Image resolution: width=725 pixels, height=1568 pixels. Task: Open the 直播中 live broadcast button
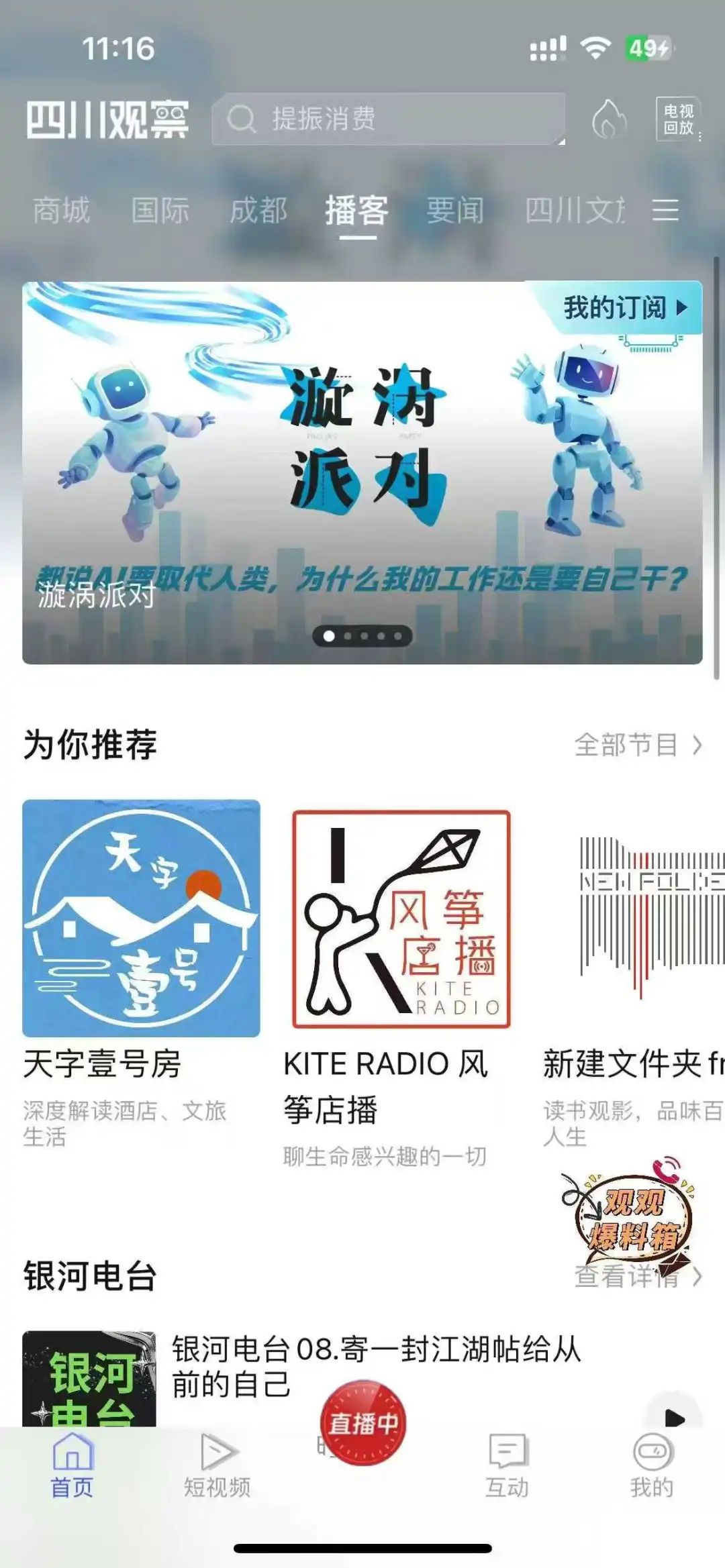pos(363,1422)
